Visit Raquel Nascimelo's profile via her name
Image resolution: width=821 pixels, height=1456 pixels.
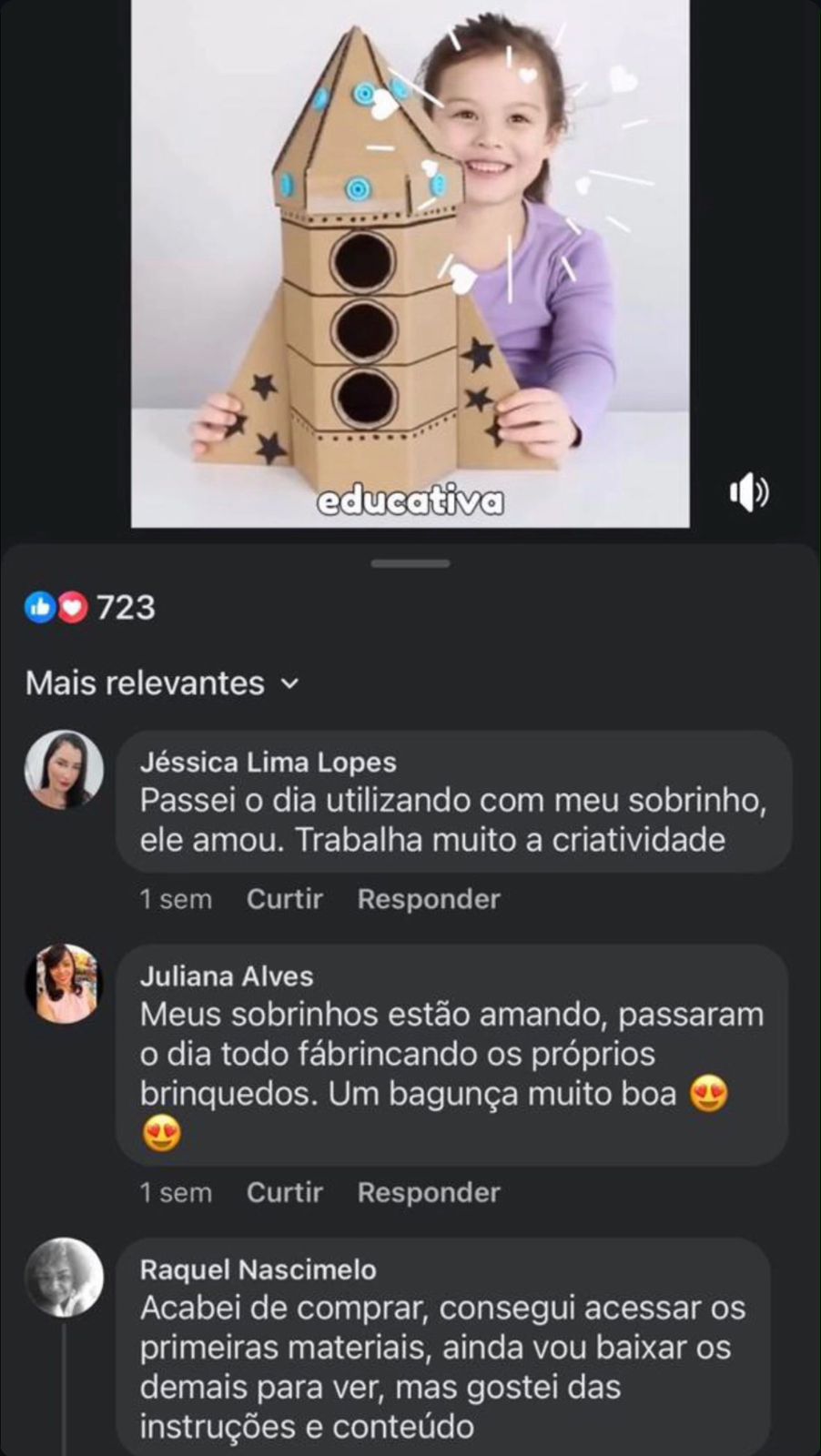(258, 1269)
